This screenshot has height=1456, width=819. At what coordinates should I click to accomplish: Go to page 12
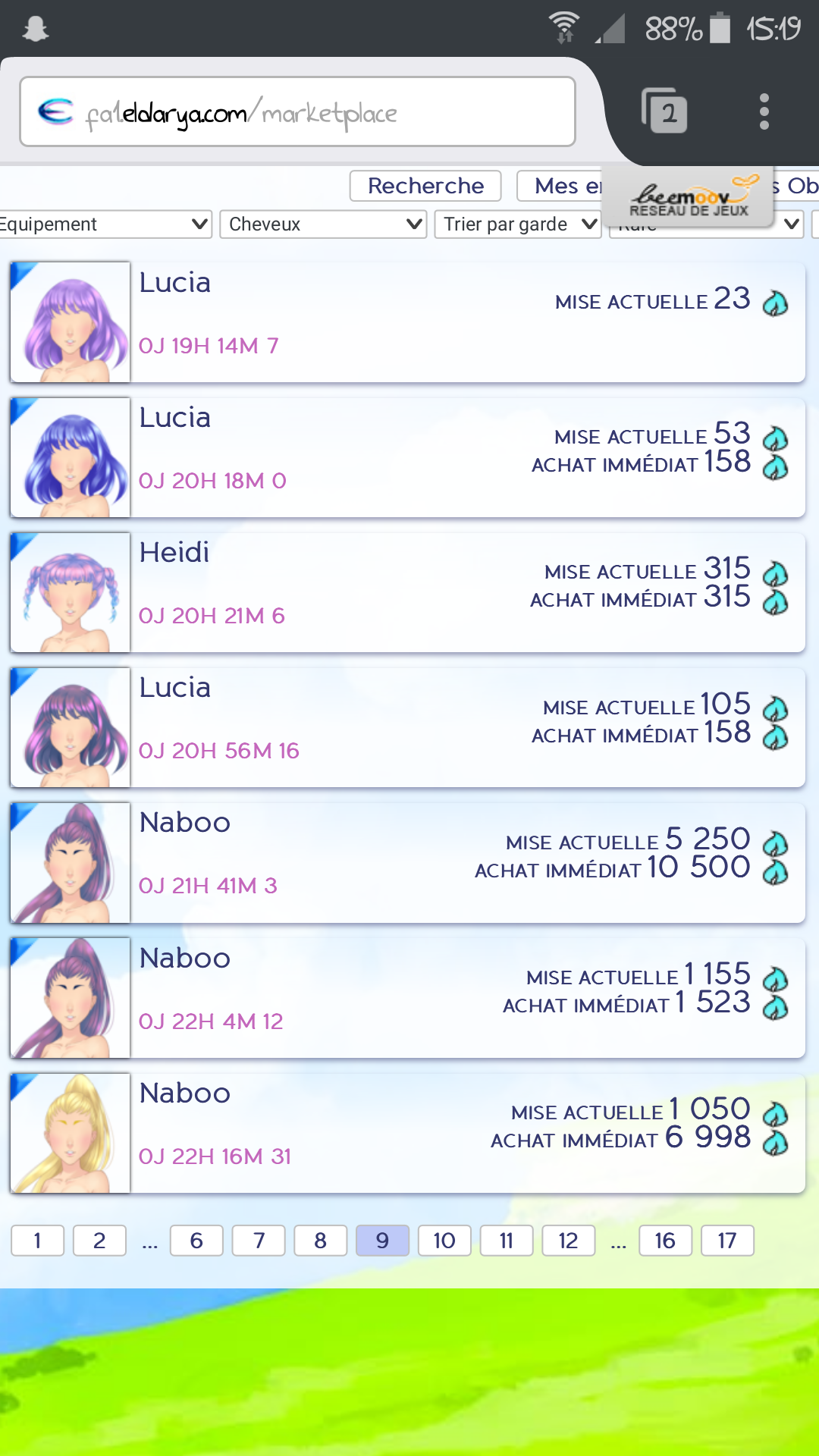pos(568,1241)
